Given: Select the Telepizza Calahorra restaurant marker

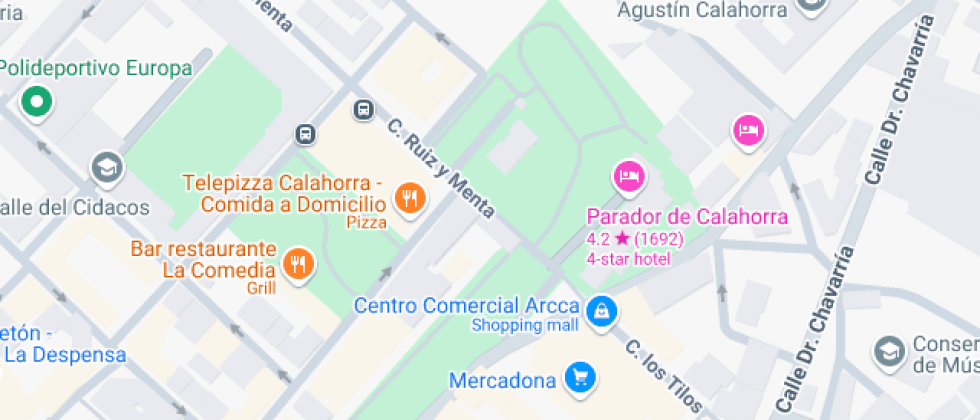Looking at the screenshot, I should [409, 197].
